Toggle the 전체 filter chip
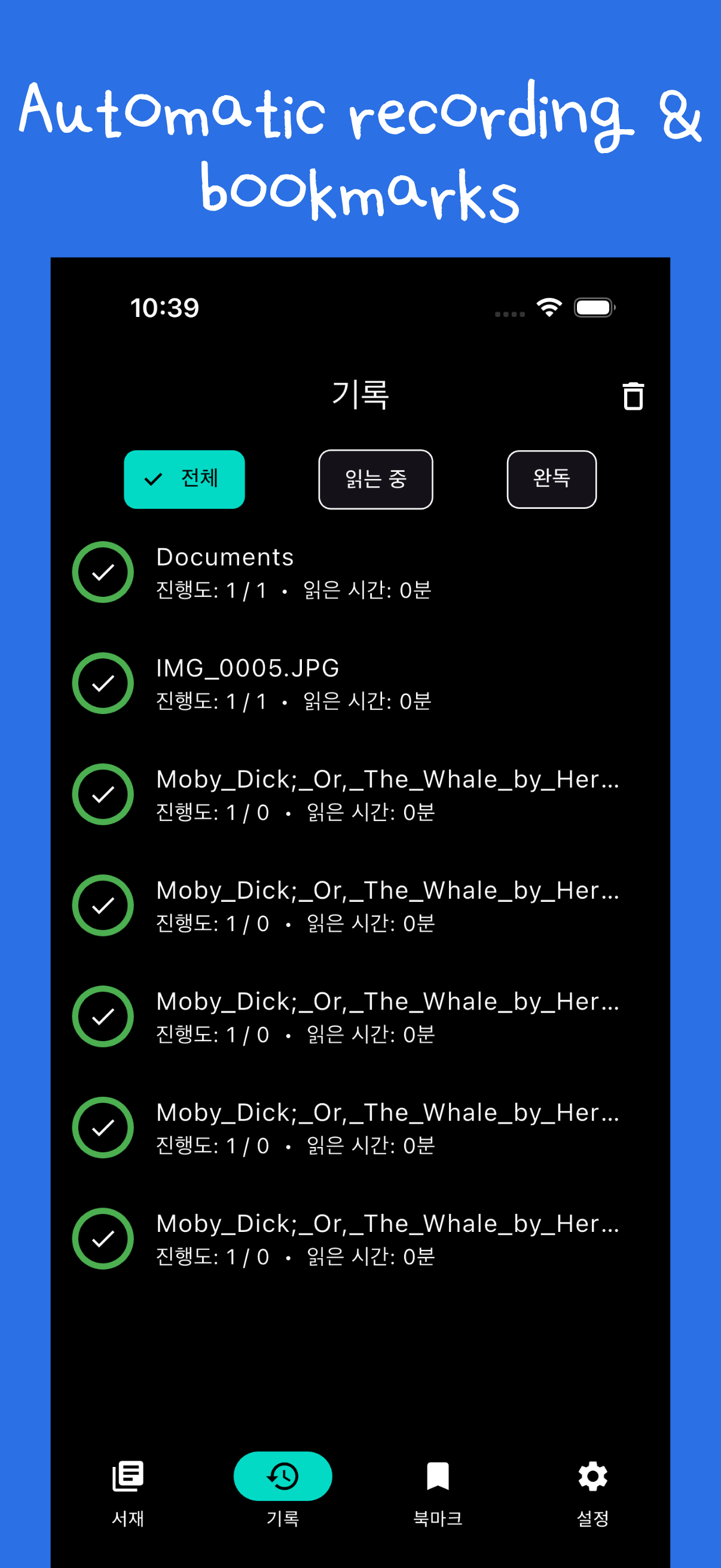 tap(184, 480)
